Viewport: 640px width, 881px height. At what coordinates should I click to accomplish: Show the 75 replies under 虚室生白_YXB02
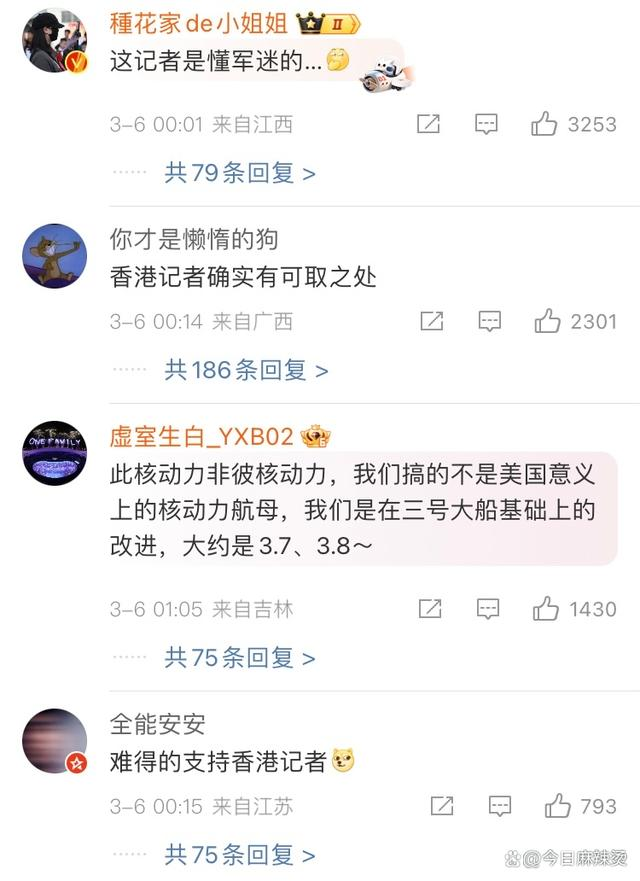(x=240, y=657)
